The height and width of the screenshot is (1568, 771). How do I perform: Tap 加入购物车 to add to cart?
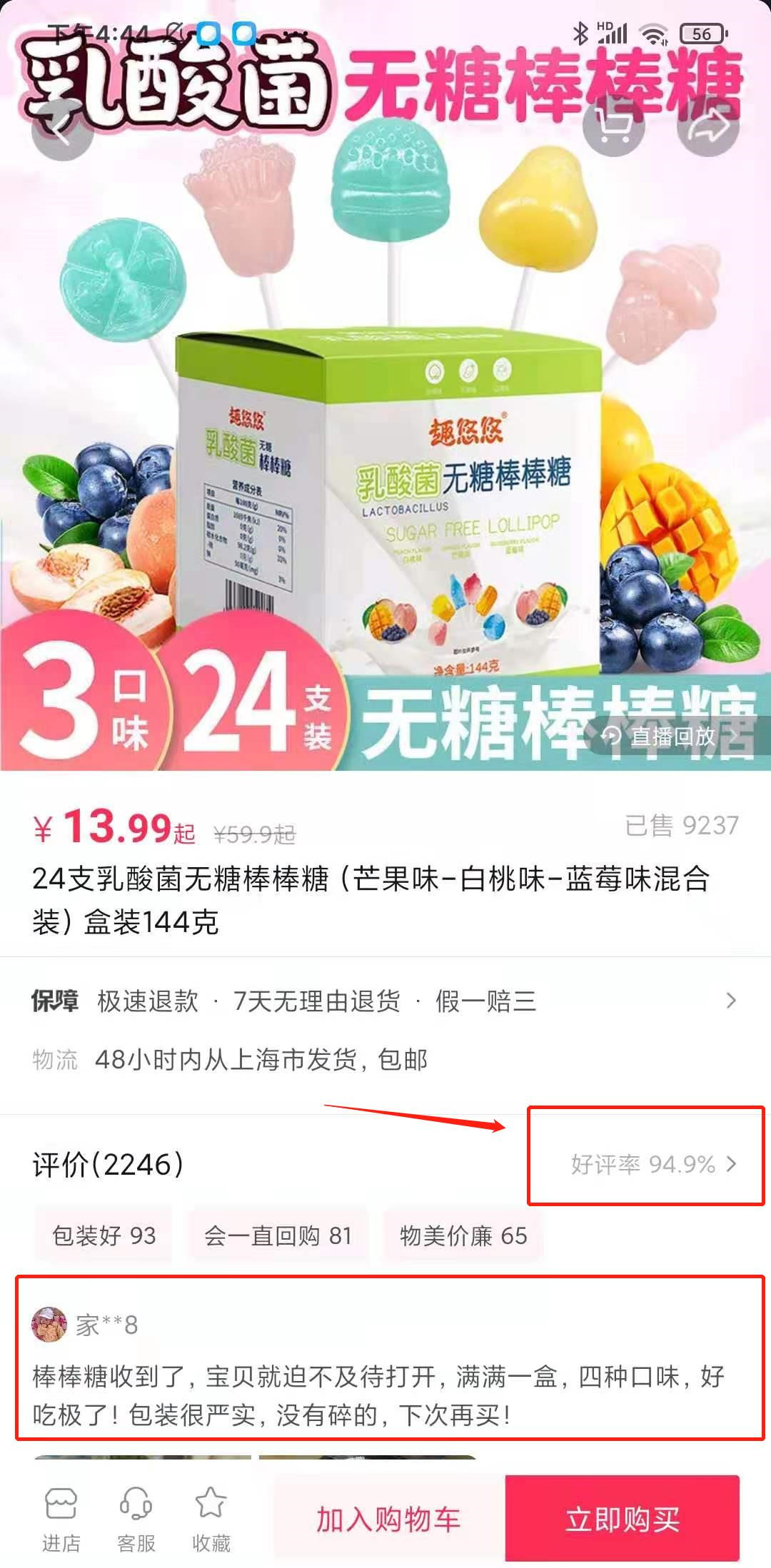tap(388, 1519)
